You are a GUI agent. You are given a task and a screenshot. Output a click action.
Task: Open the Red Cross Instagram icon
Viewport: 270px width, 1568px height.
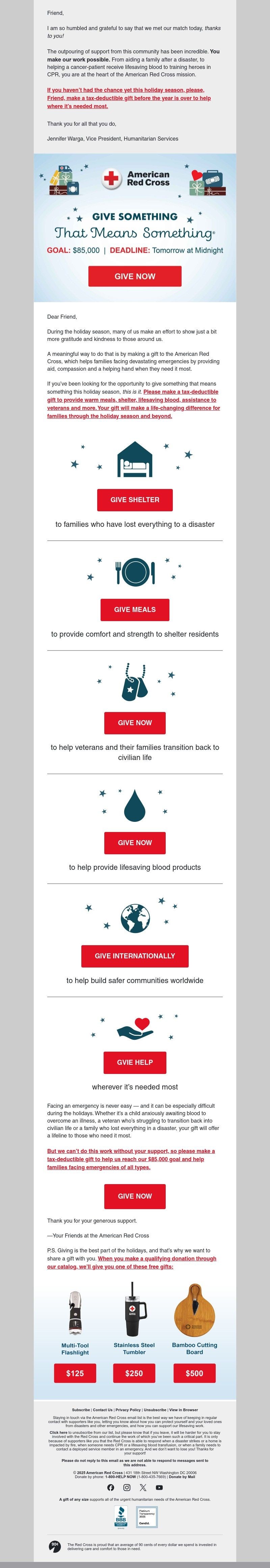click(127, 1487)
